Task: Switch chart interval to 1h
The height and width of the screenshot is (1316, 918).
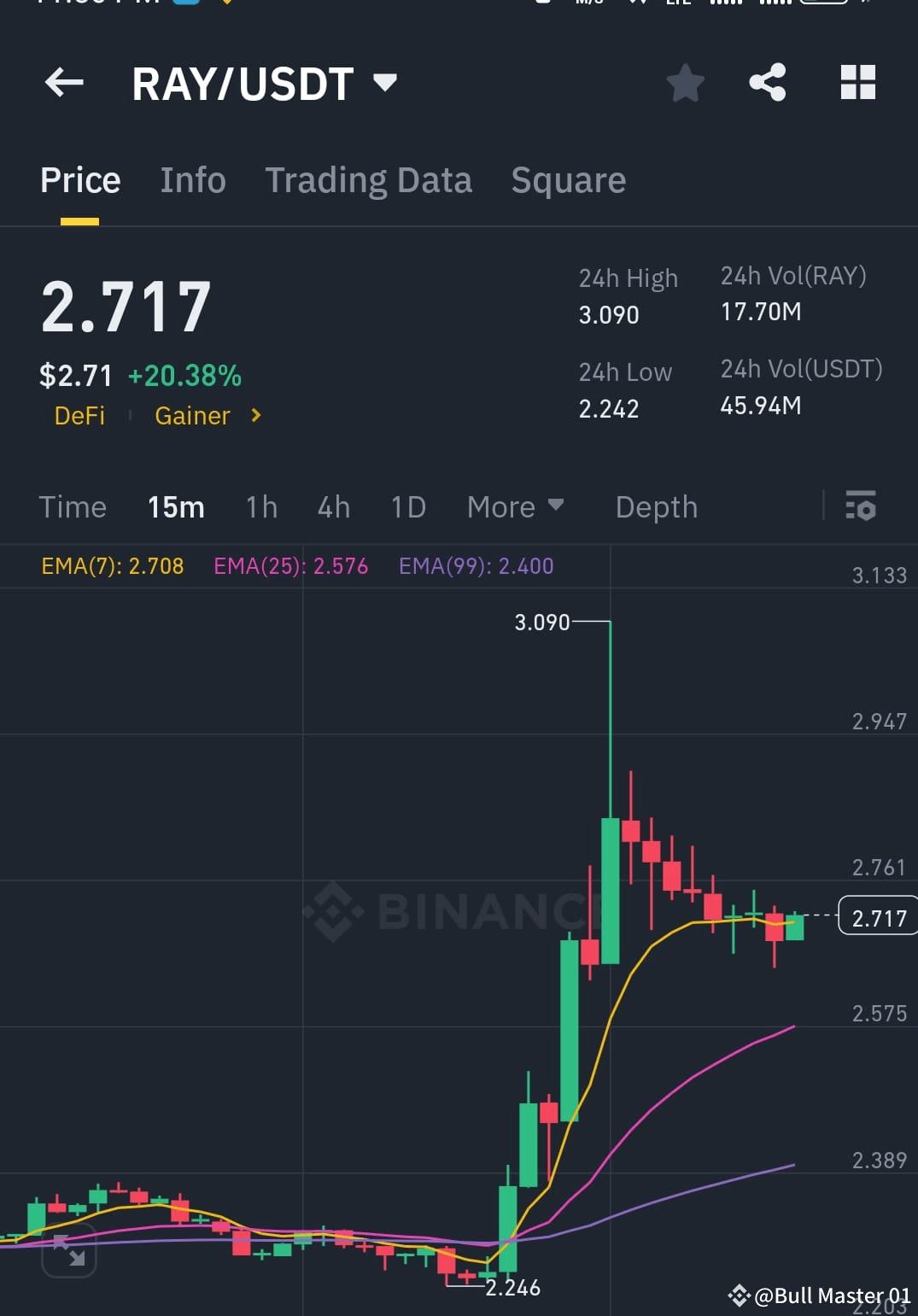Action: pyautogui.click(x=260, y=506)
